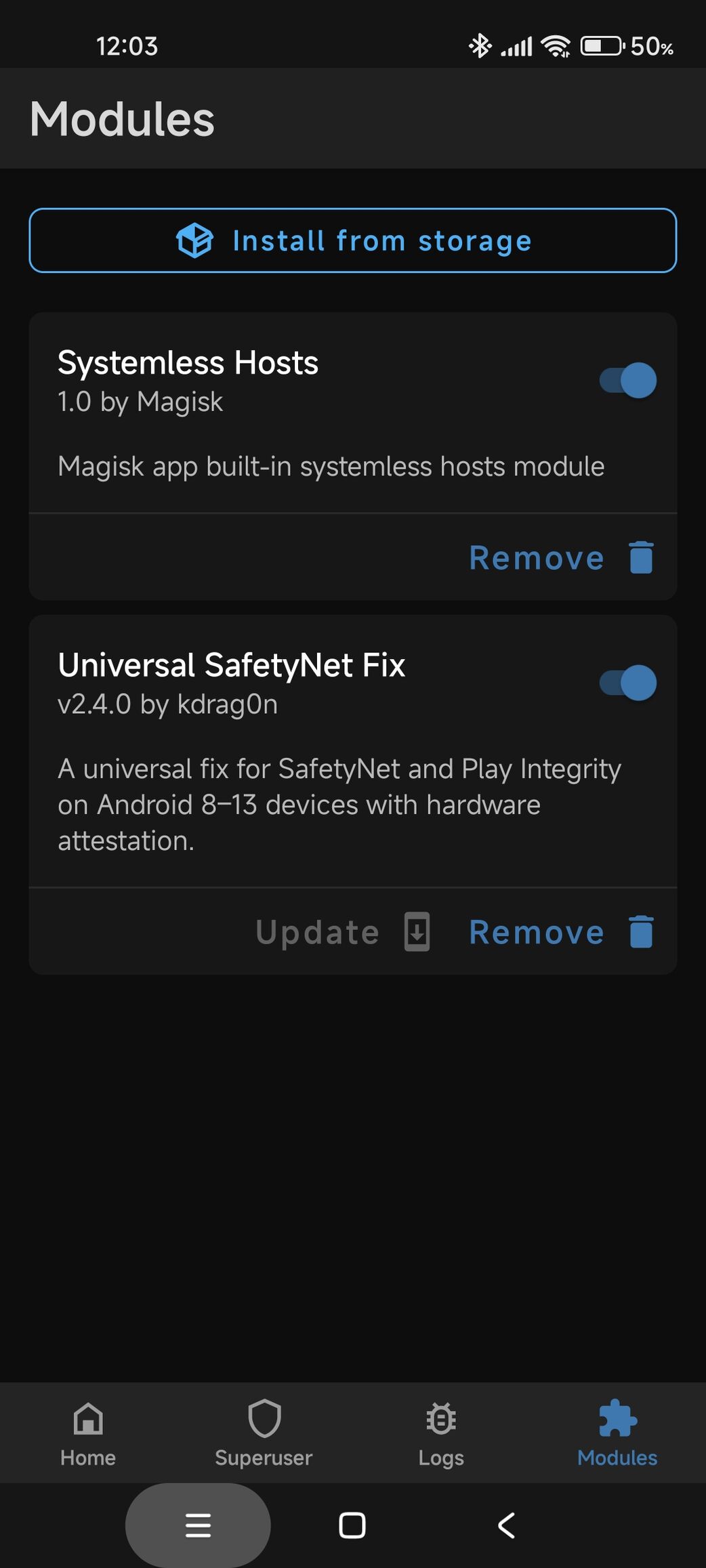The height and width of the screenshot is (1568, 706).
Task: Turn off Universal SafetyNet Fix toggle
Action: [x=627, y=683]
